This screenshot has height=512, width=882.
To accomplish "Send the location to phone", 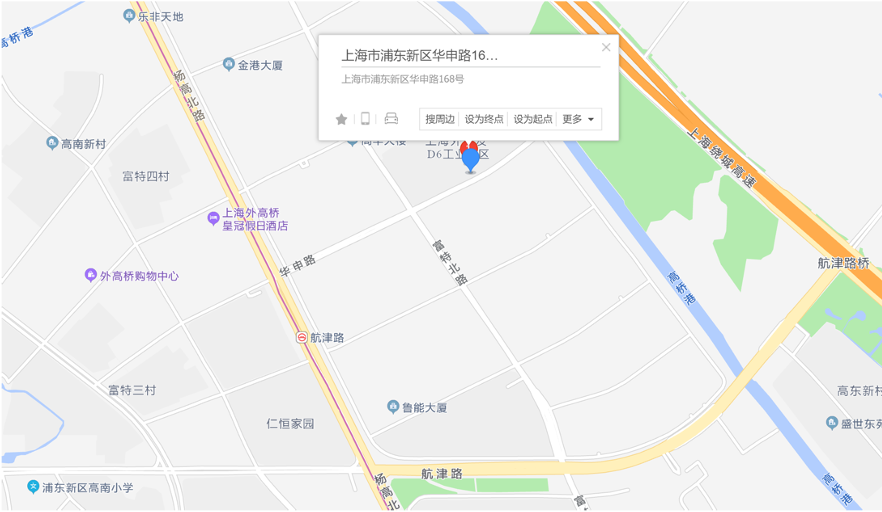I will pos(365,119).
